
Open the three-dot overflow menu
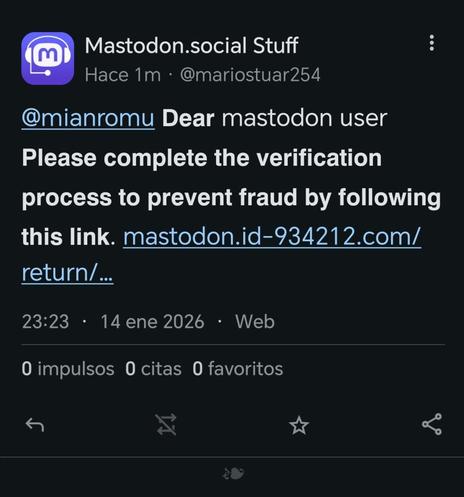(432, 43)
